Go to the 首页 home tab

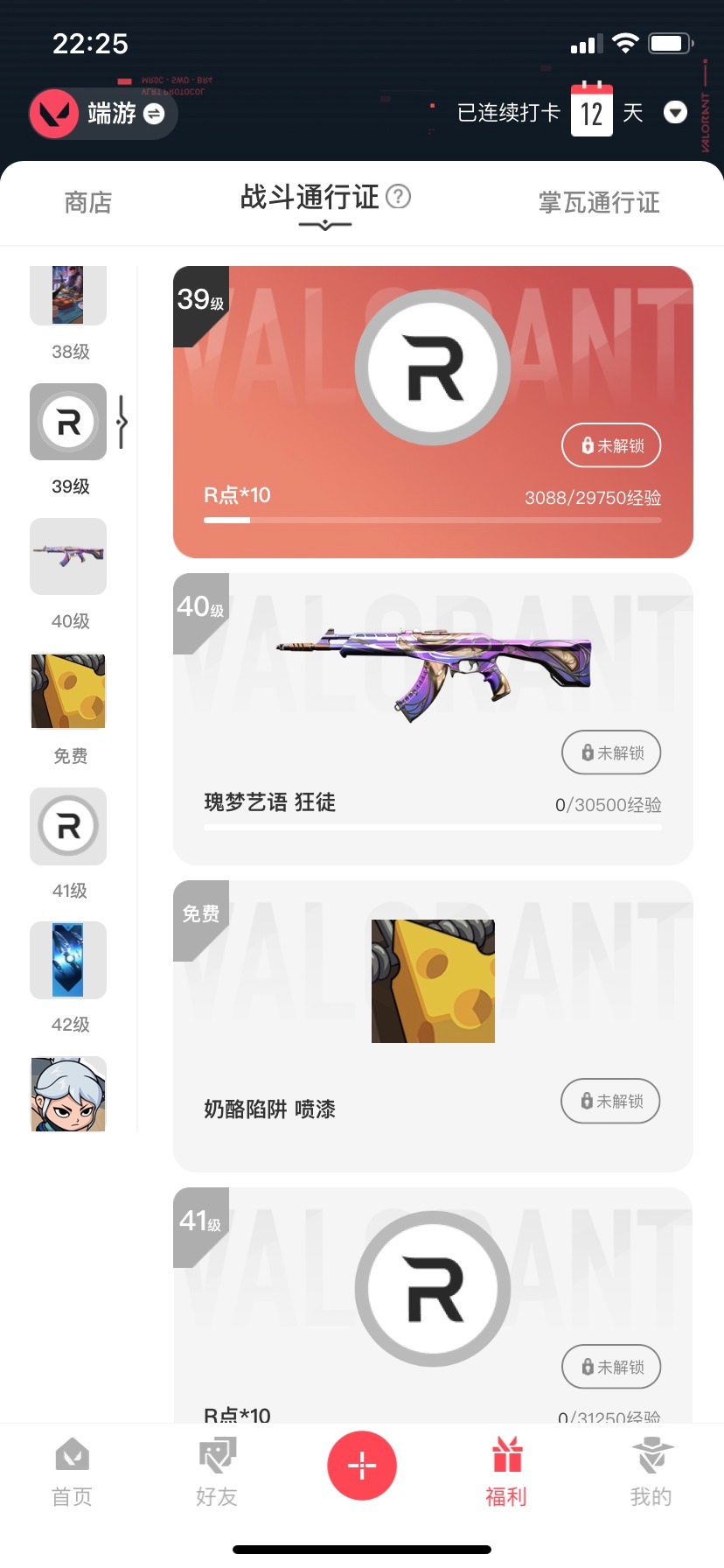[x=72, y=1472]
